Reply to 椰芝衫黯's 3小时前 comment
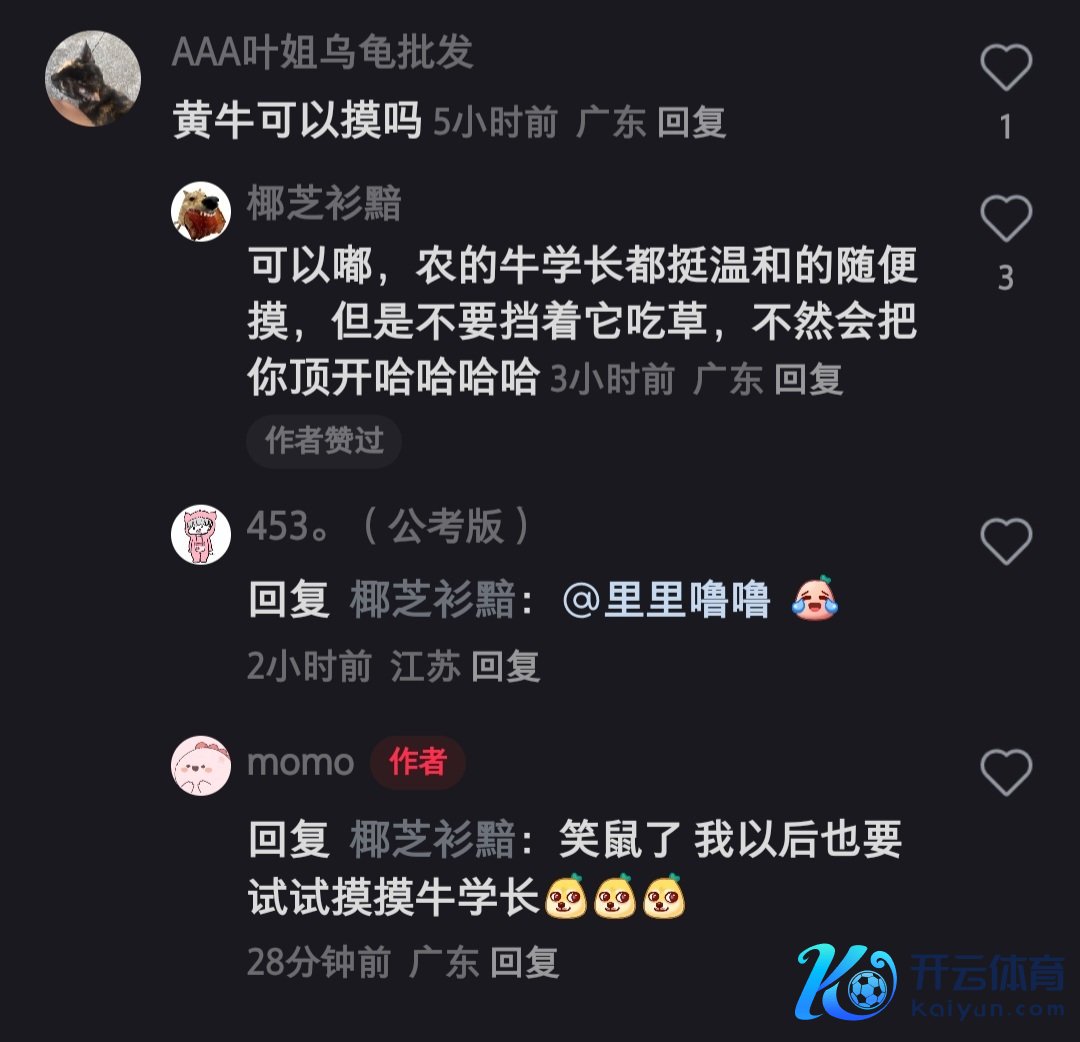Viewport: 1080px width, 1042px height. point(808,380)
